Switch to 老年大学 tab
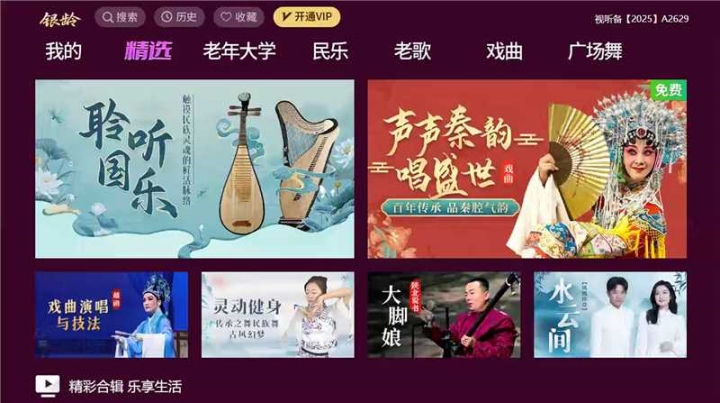 click(239, 52)
